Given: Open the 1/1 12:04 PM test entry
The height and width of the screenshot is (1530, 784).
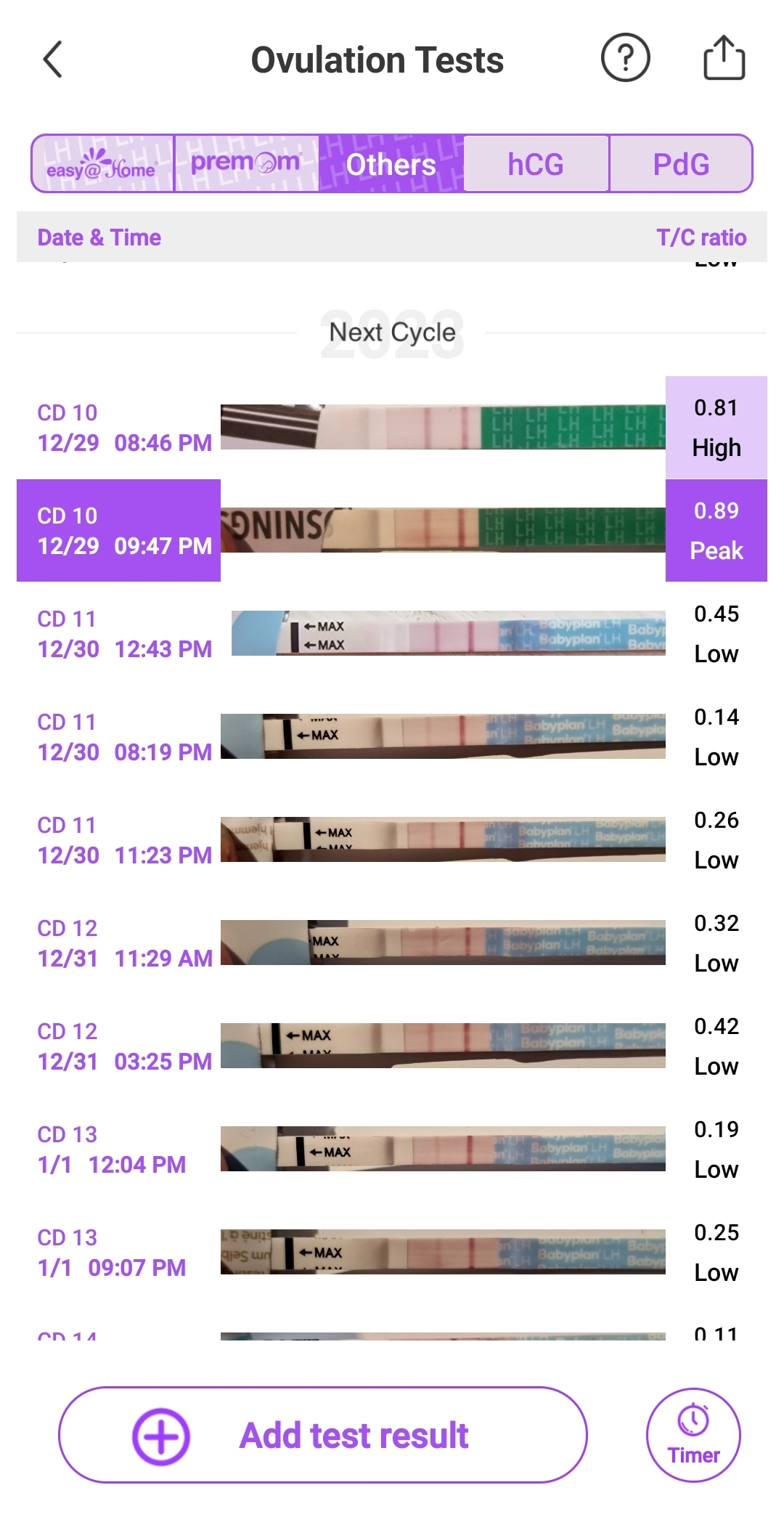Looking at the screenshot, I should point(392,1149).
